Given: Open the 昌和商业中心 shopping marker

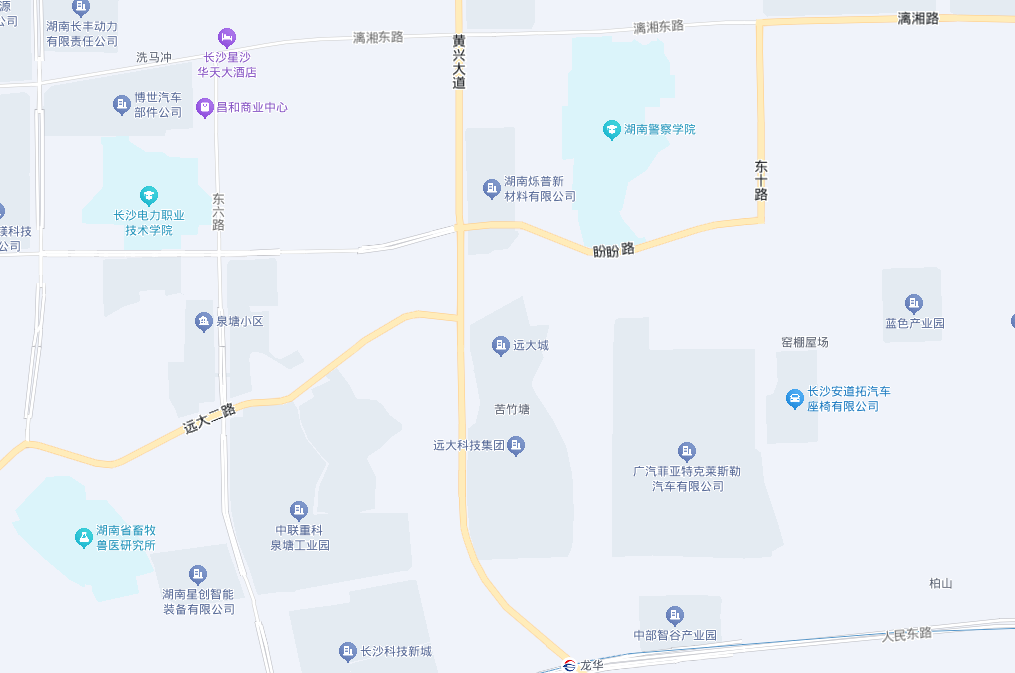Looking at the screenshot, I should (x=205, y=106).
